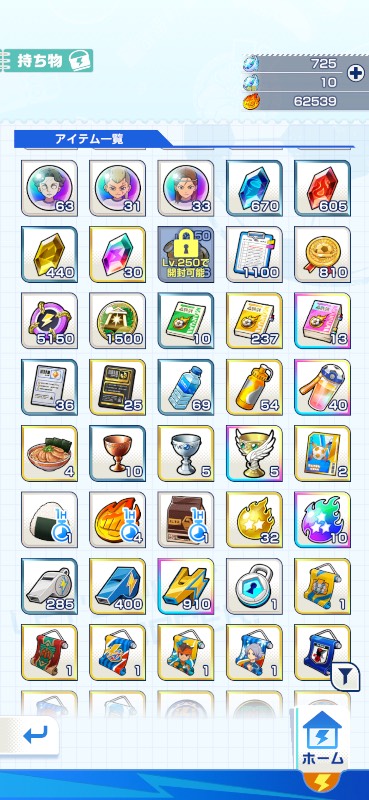The width and height of the screenshot is (369, 800).
Task: Open the rice ball 1H item
Action: [x=50, y=519]
